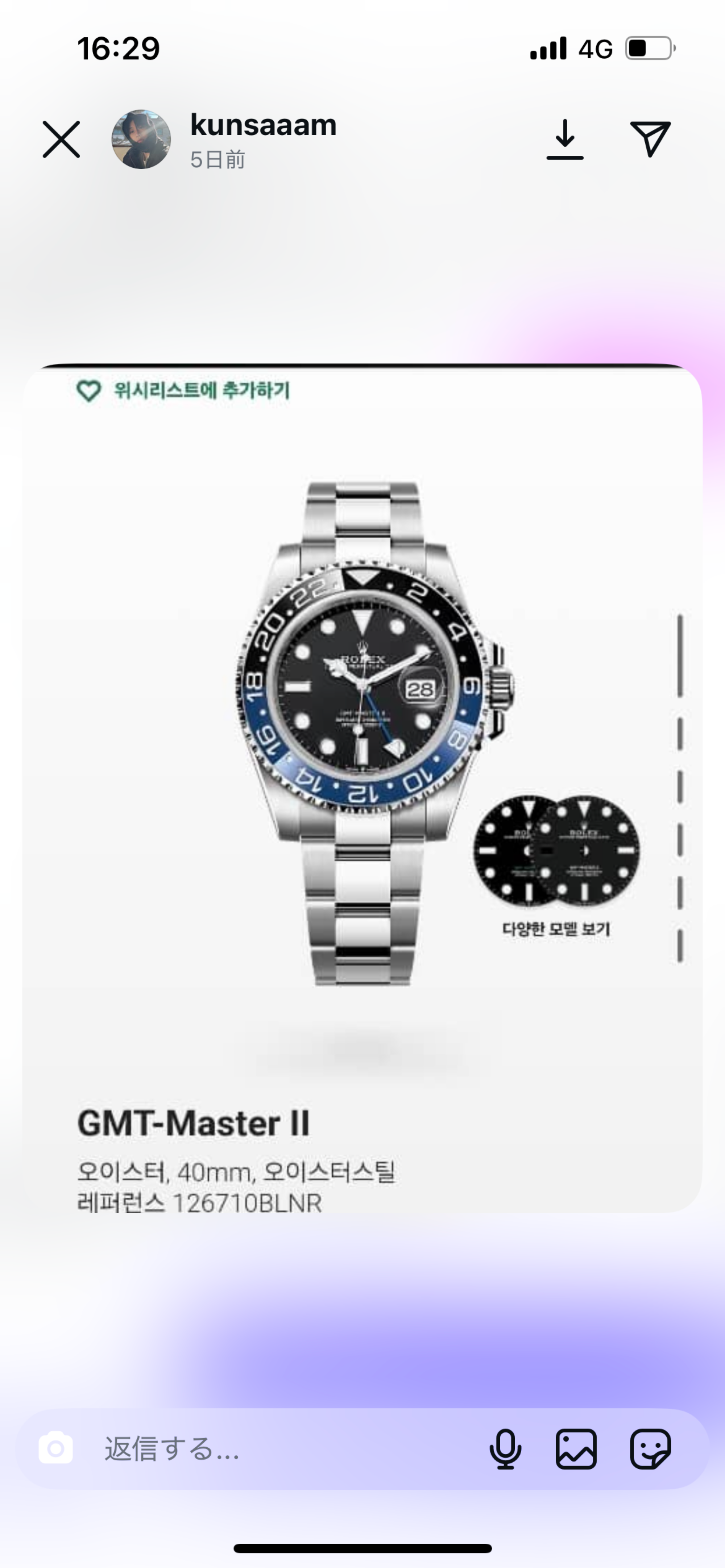Open the sticker picker

coord(650,1449)
